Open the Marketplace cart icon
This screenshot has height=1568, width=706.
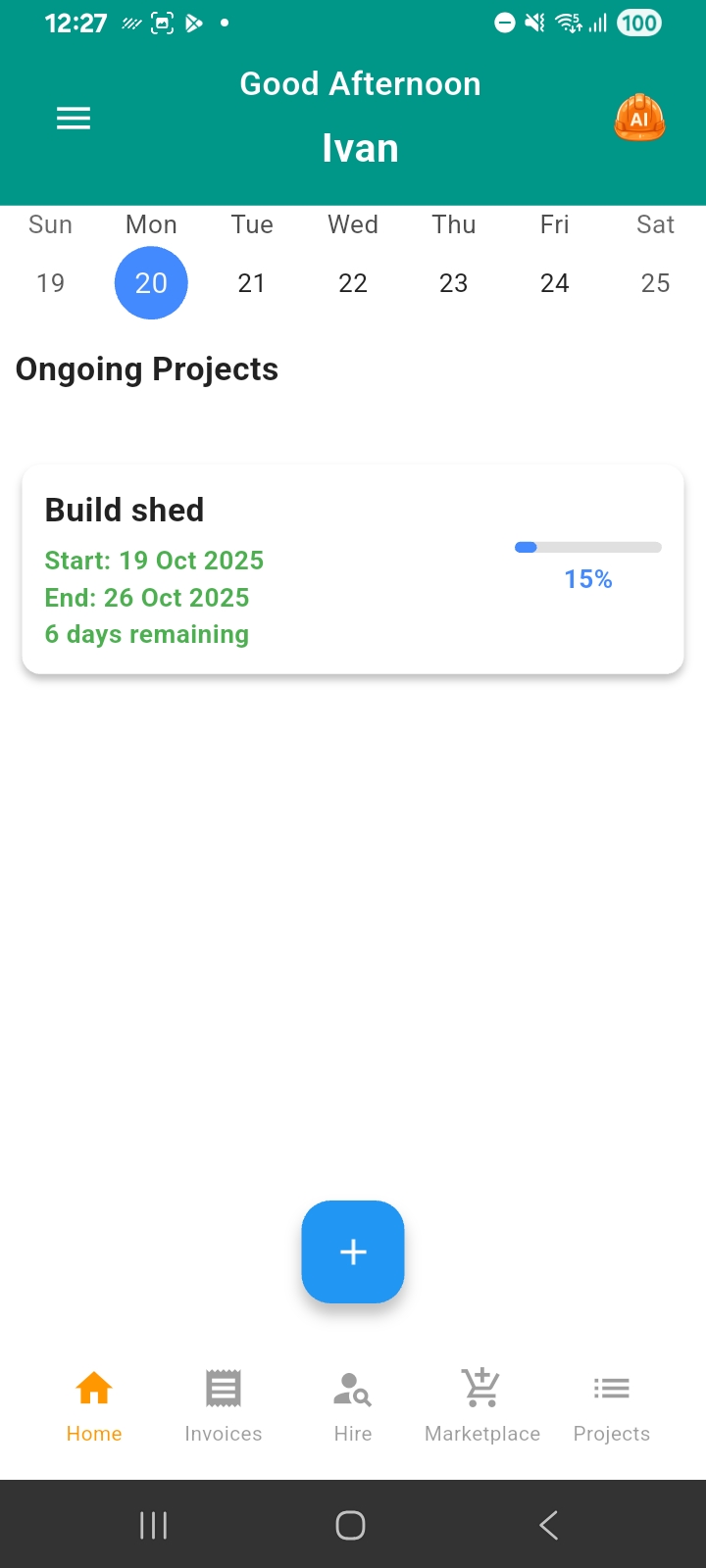pos(481,1388)
